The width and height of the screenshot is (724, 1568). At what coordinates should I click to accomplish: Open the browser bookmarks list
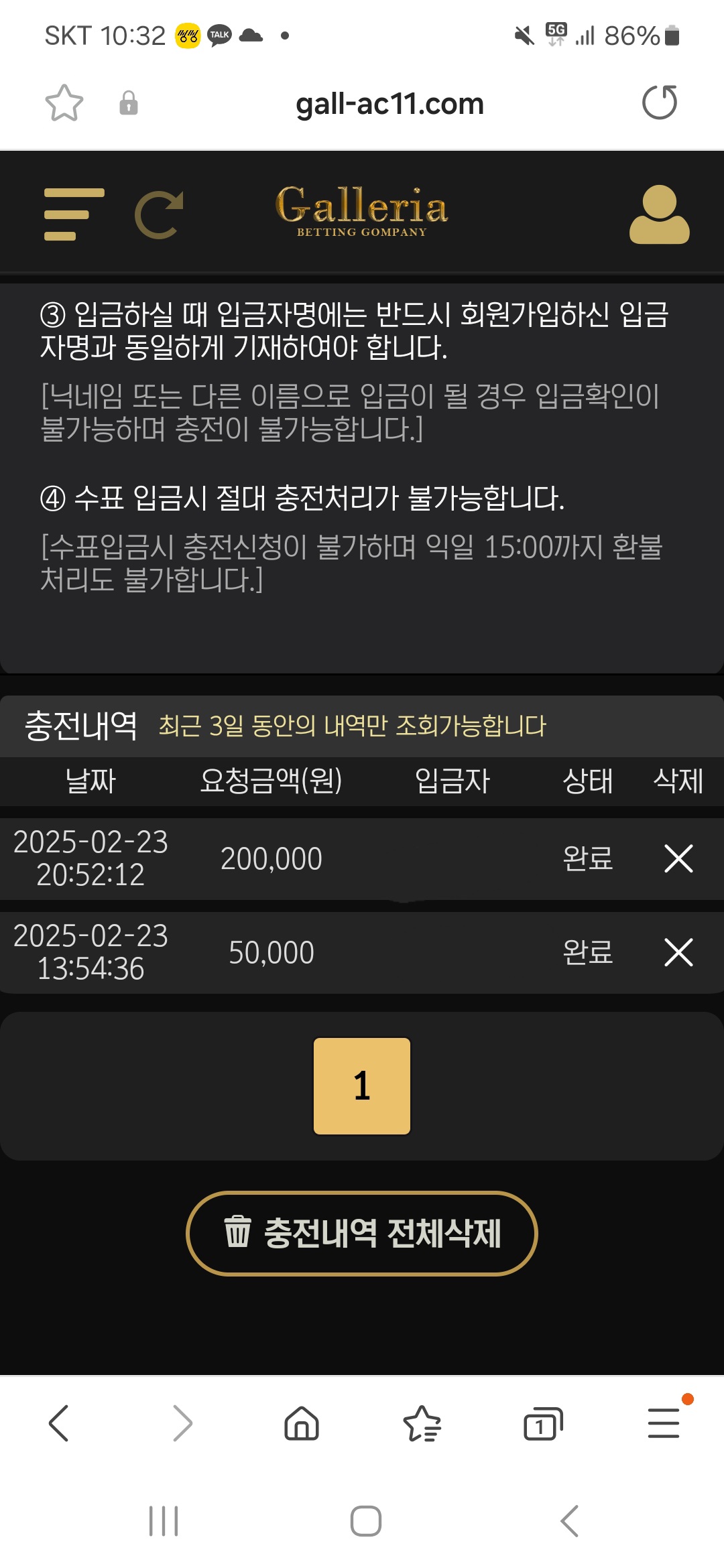(x=422, y=1423)
